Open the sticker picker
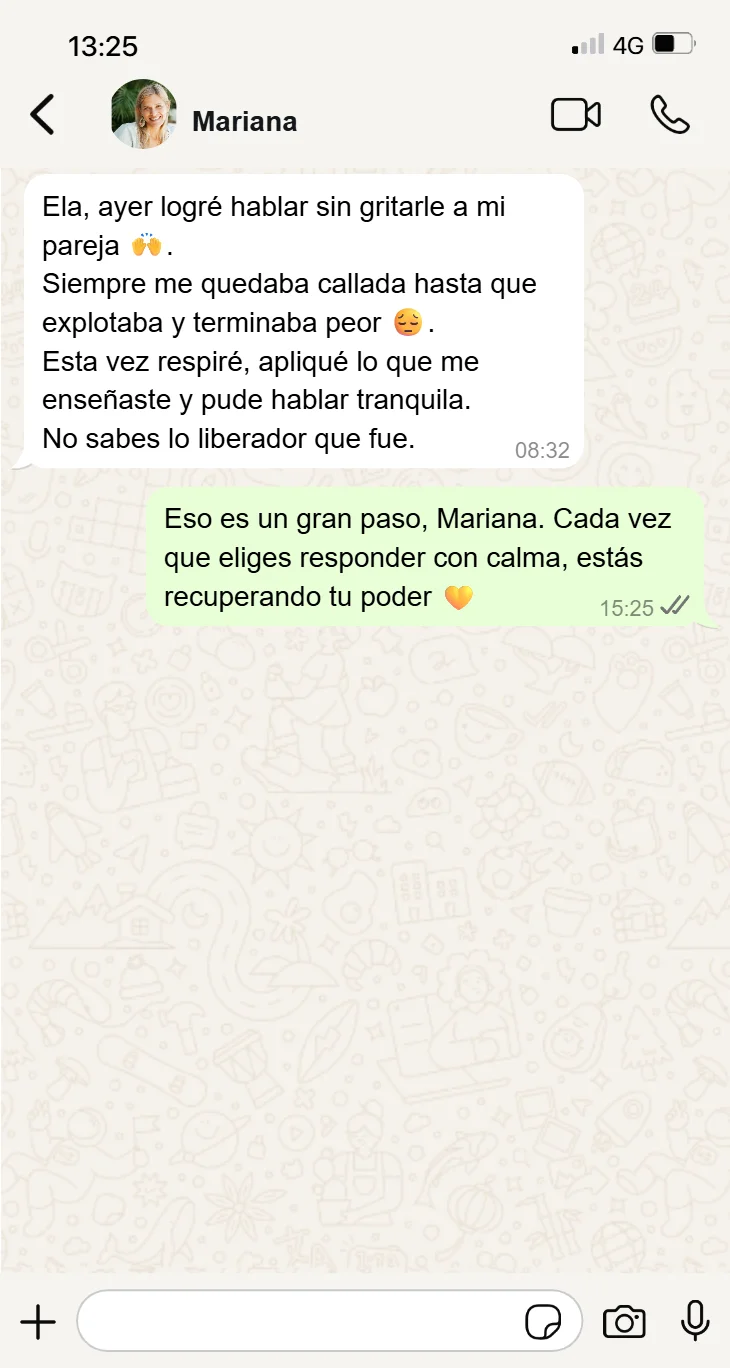 [x=543, y=1322]
